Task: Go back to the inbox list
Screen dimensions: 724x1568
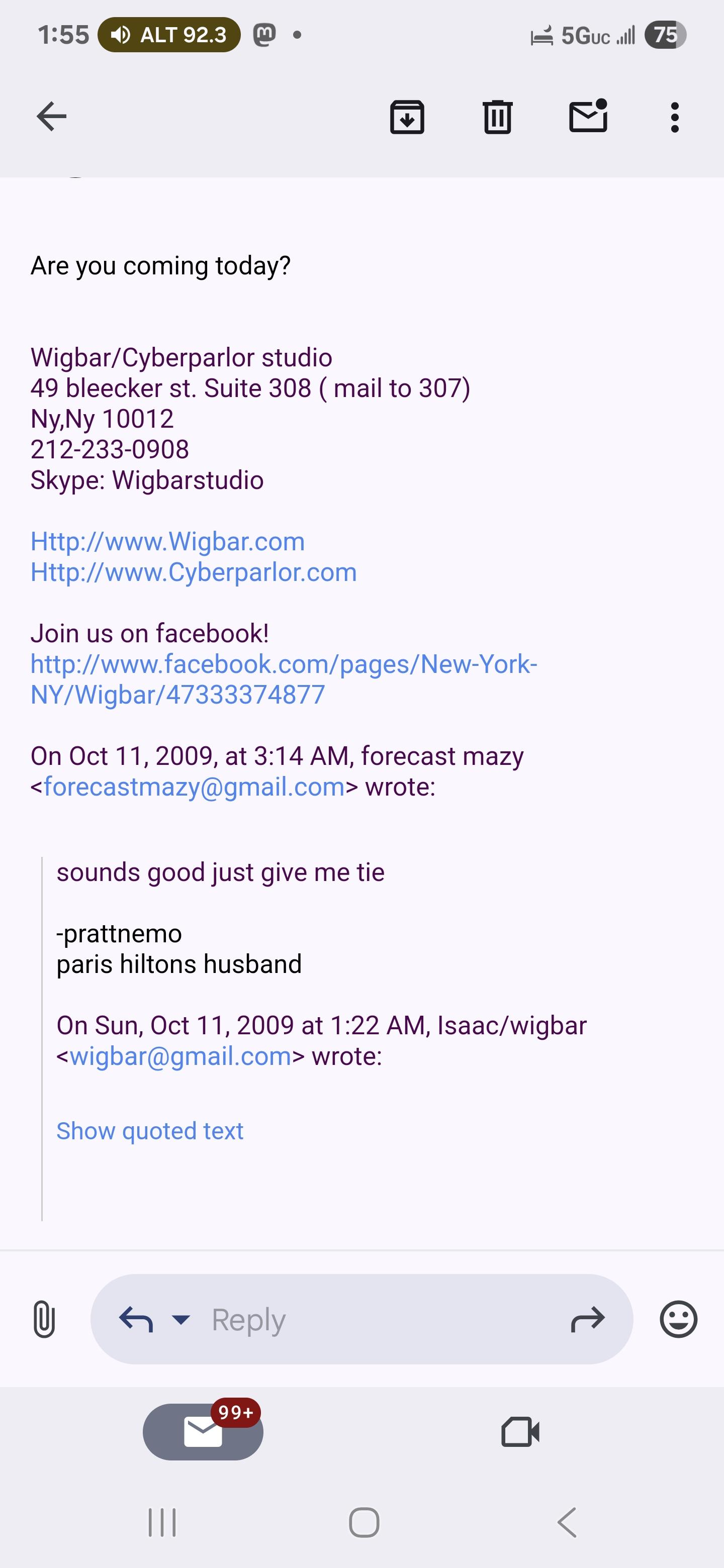Action: pyautogui.click(x=52, y=116)
